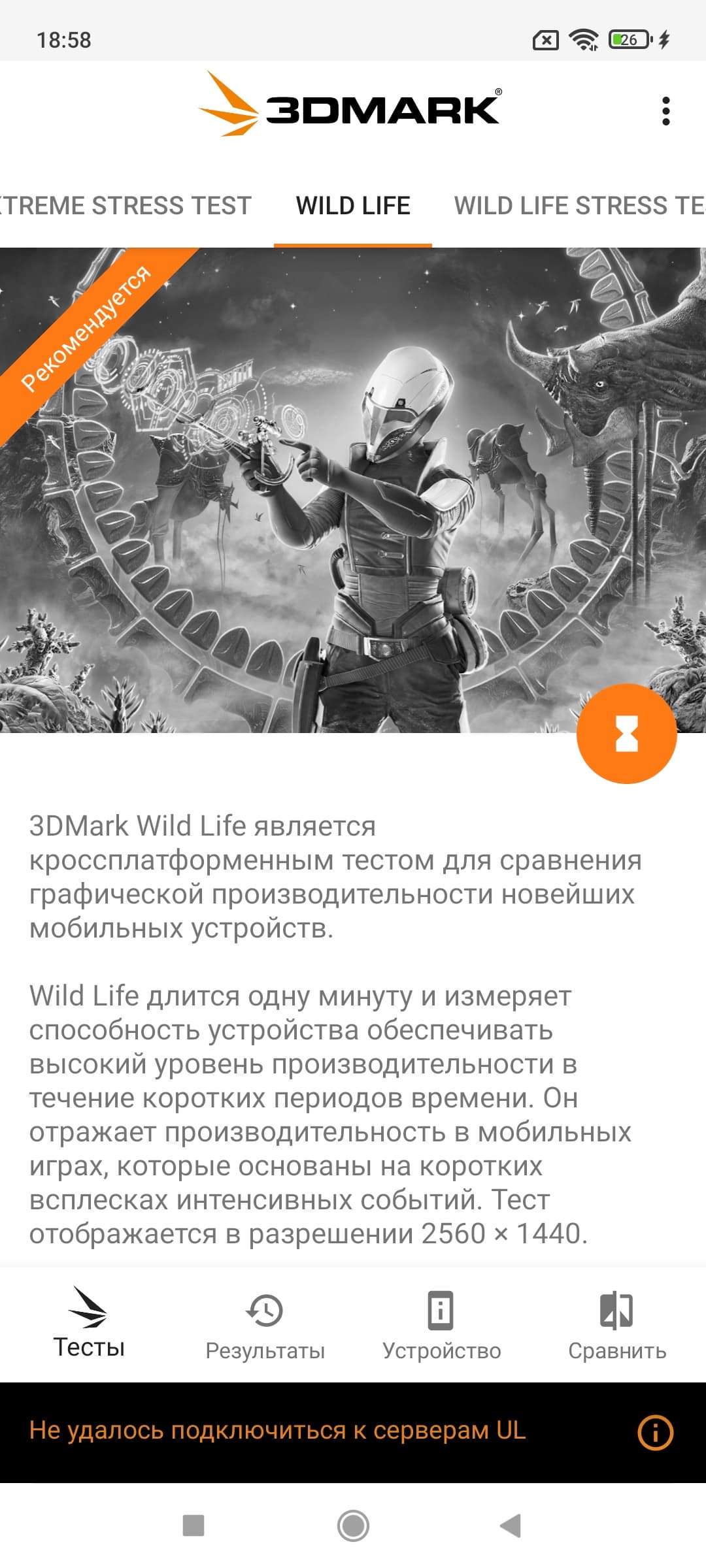This screenshot has width=706, height=1568.
Task: Go back with the system back button
Action: click(511, 1526)
